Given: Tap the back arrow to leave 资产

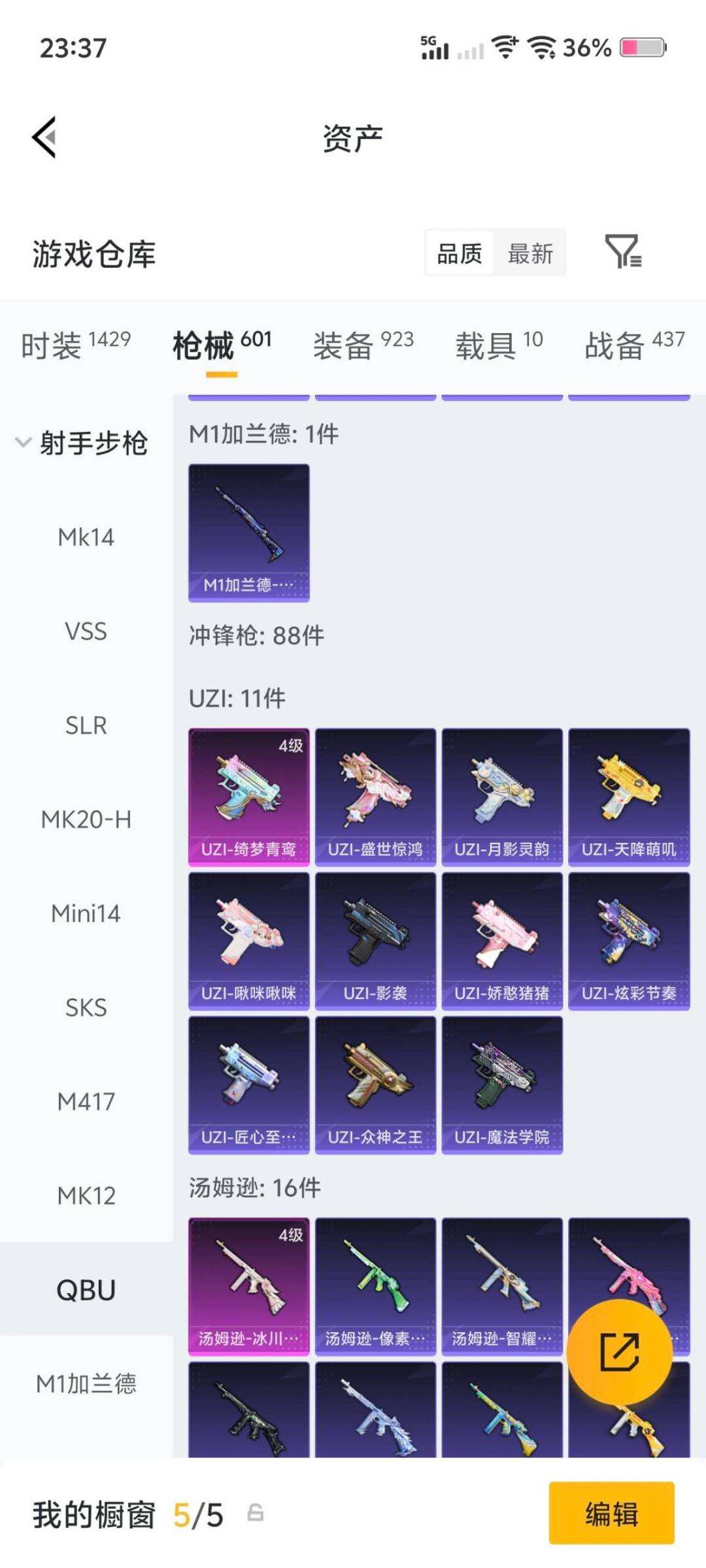Looking at the screenshot, I should click(44, 137).
